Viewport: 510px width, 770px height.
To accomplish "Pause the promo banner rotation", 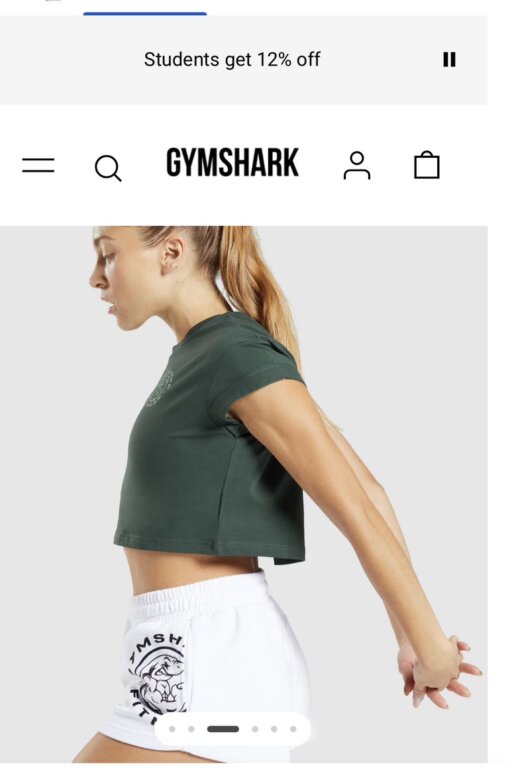I will click(x=449, y=59).
